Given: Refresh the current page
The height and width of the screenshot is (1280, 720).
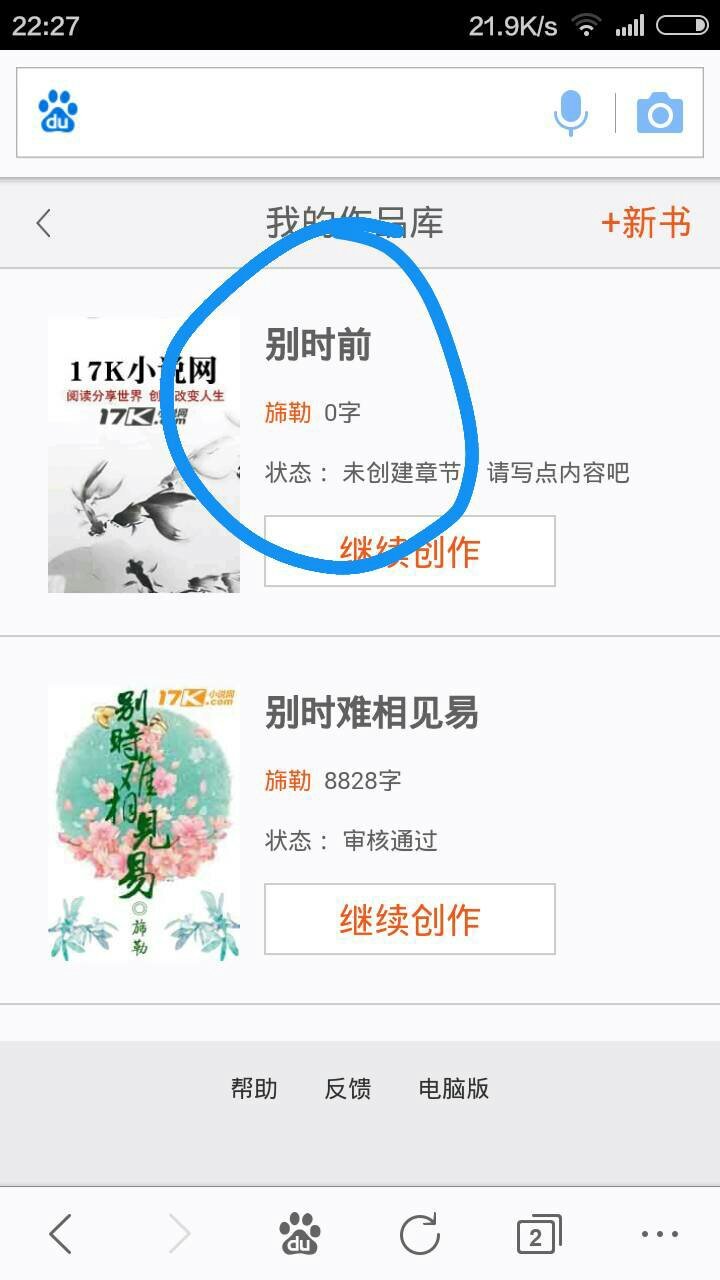Looking at the screenshot, I should pos(420,1234).
